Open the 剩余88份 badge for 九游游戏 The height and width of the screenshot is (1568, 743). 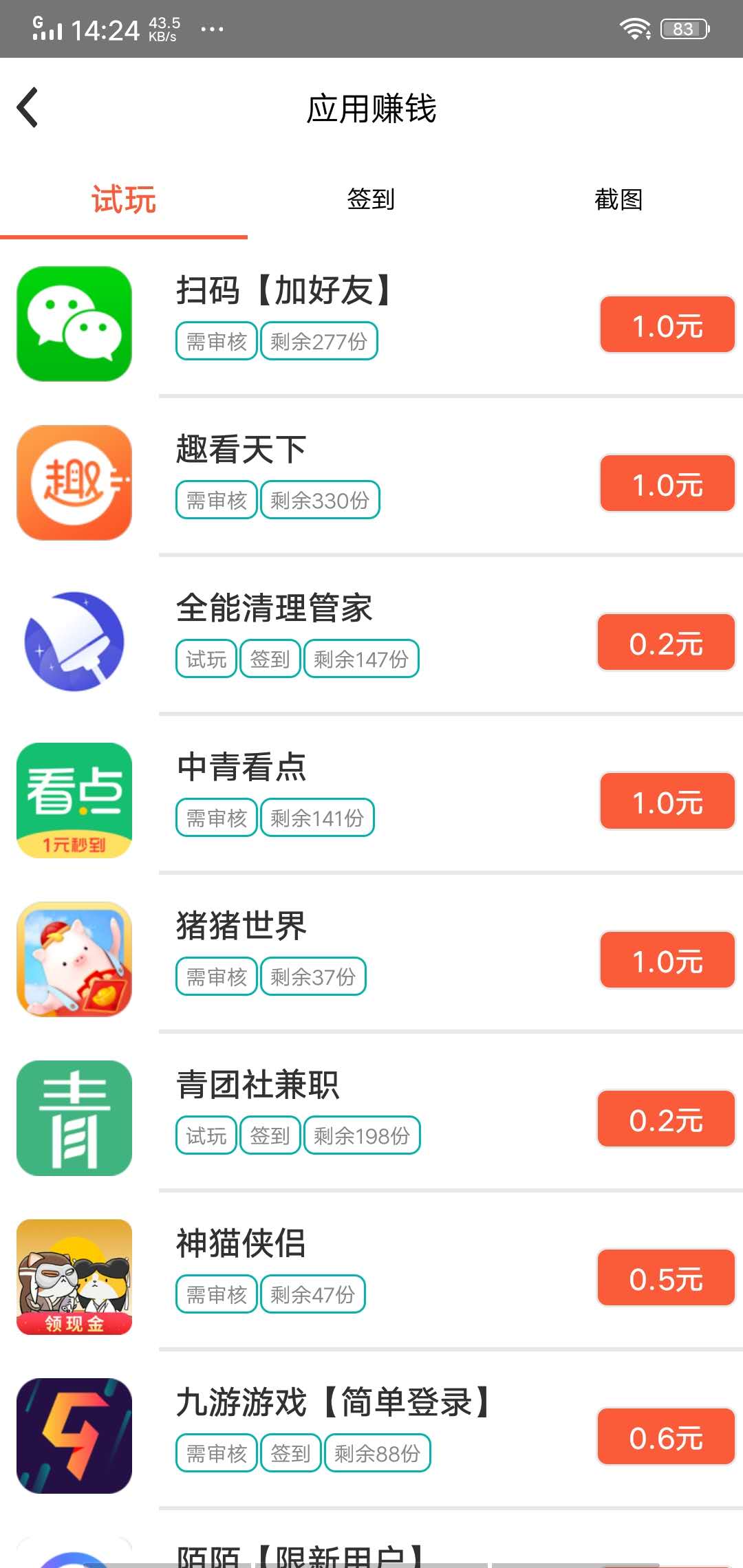point(378,1453)
